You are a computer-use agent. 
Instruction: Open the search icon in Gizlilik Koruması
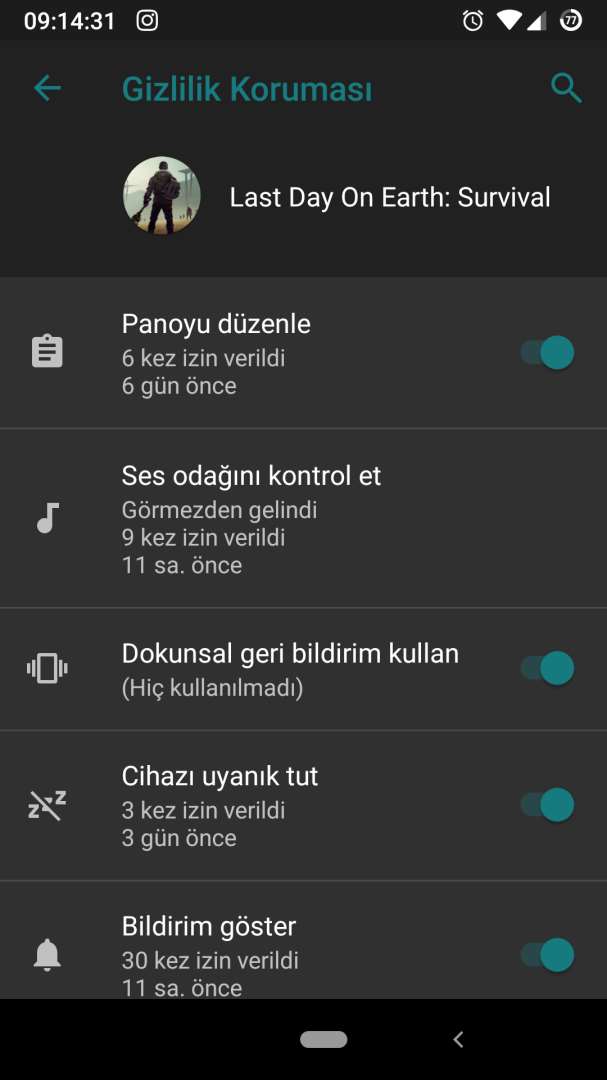[566, 89]
